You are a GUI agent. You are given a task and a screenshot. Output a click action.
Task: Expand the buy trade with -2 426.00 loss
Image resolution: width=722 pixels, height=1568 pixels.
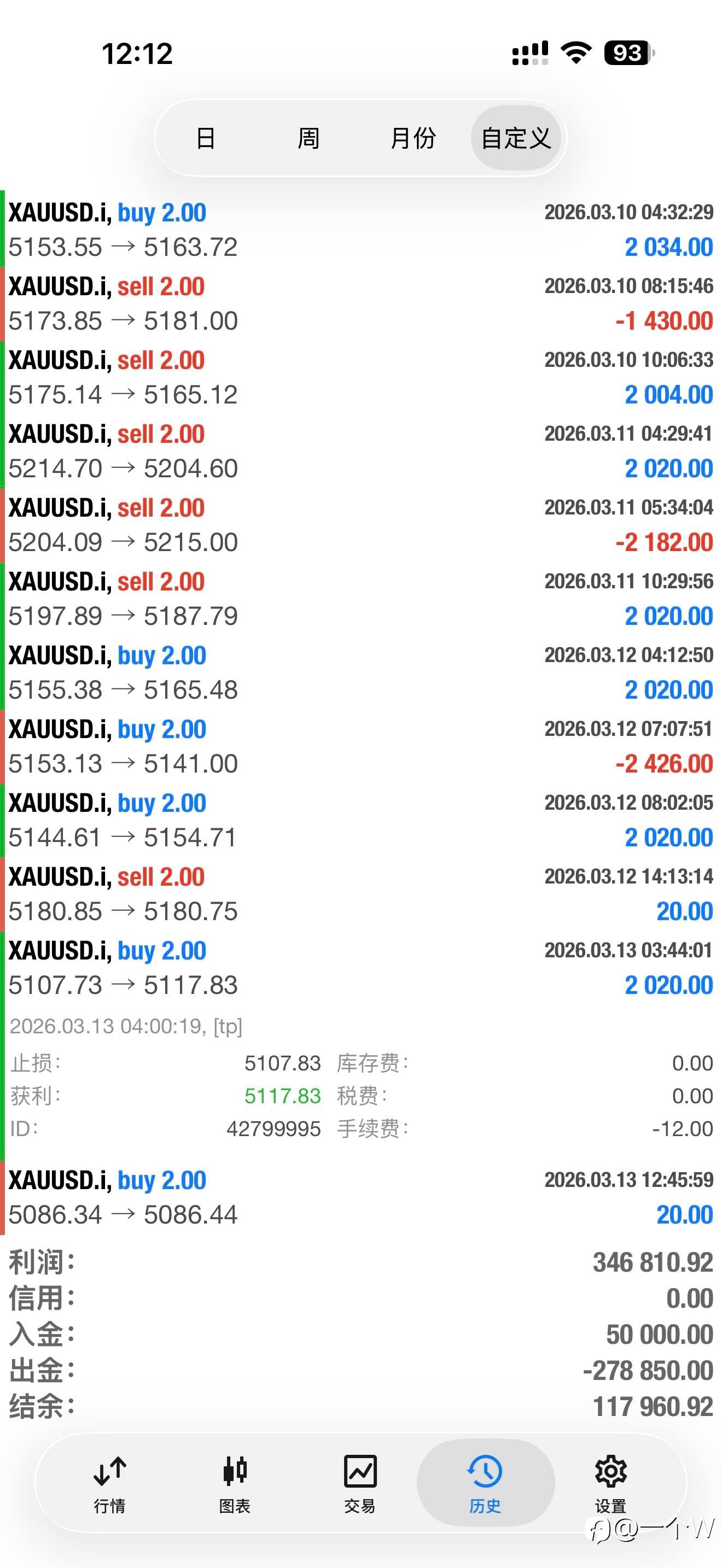tap(361, 746)
